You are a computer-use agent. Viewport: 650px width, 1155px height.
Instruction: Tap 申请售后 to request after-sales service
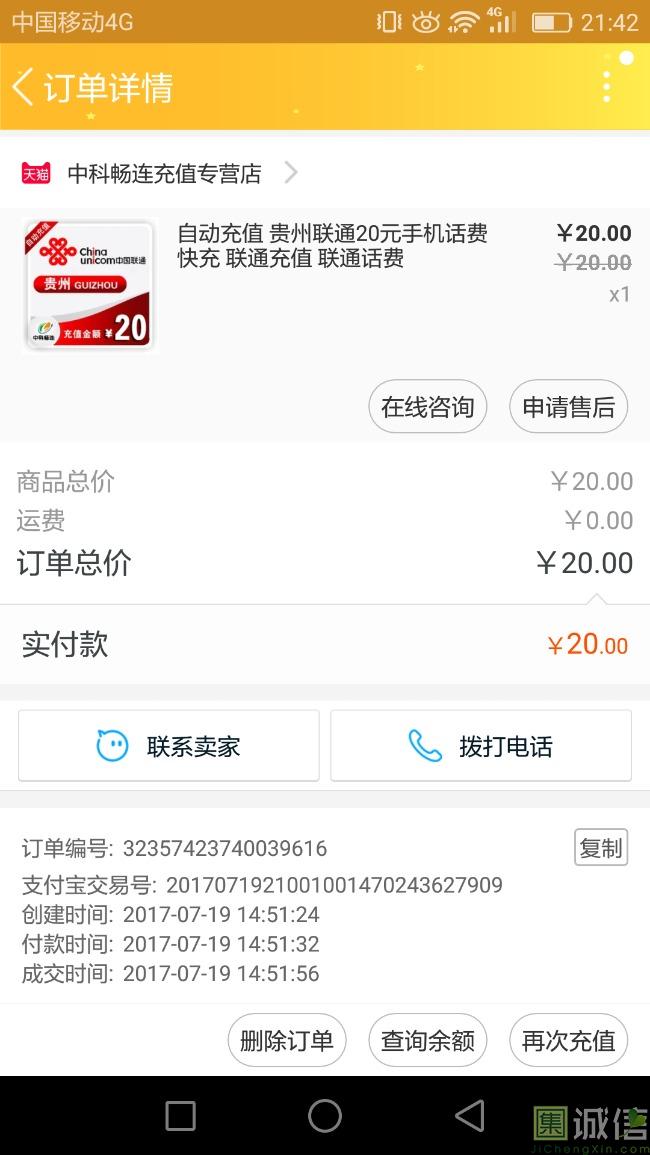click(x=568, y=407)
